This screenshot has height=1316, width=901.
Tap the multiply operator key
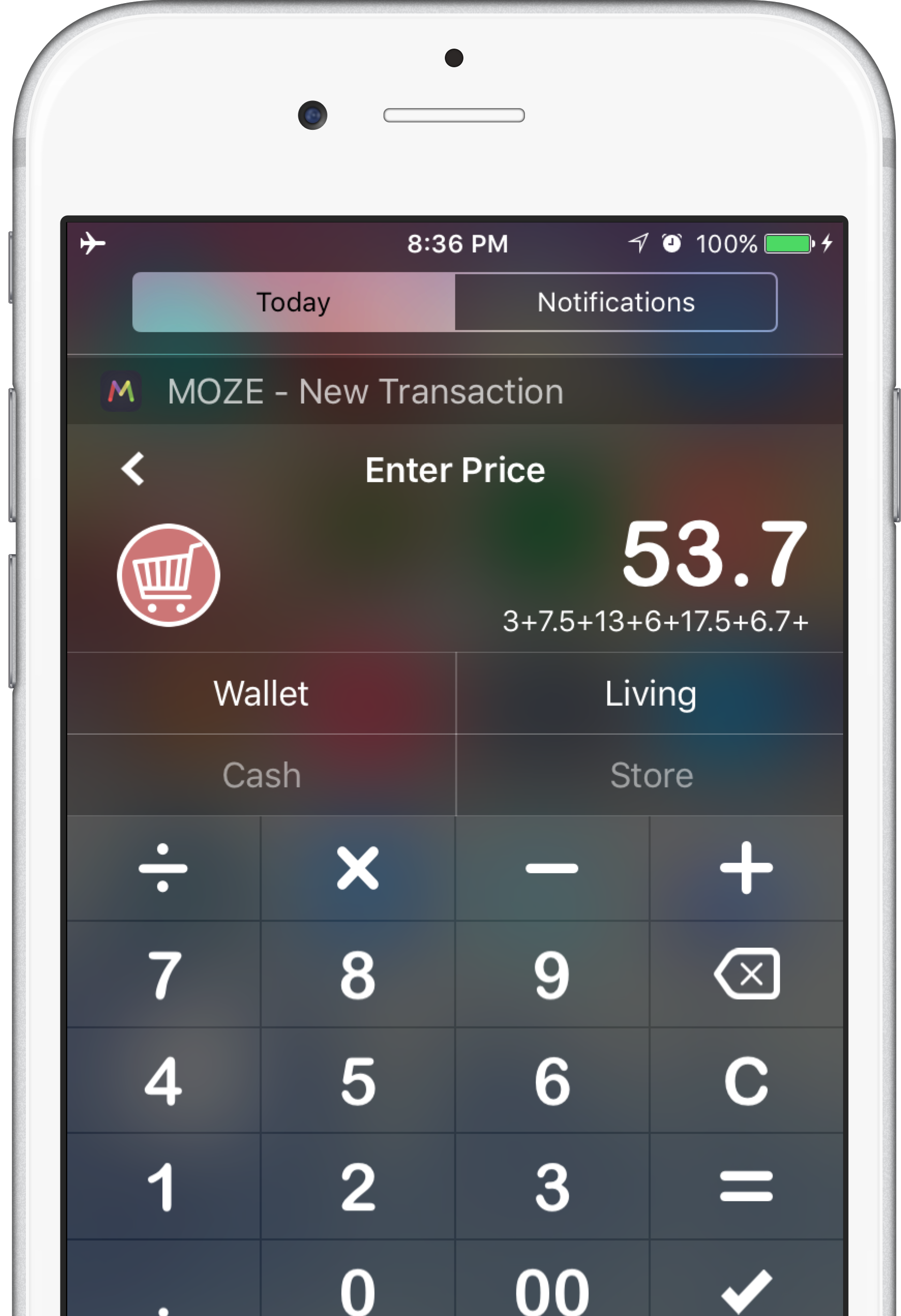pos(357,868)
